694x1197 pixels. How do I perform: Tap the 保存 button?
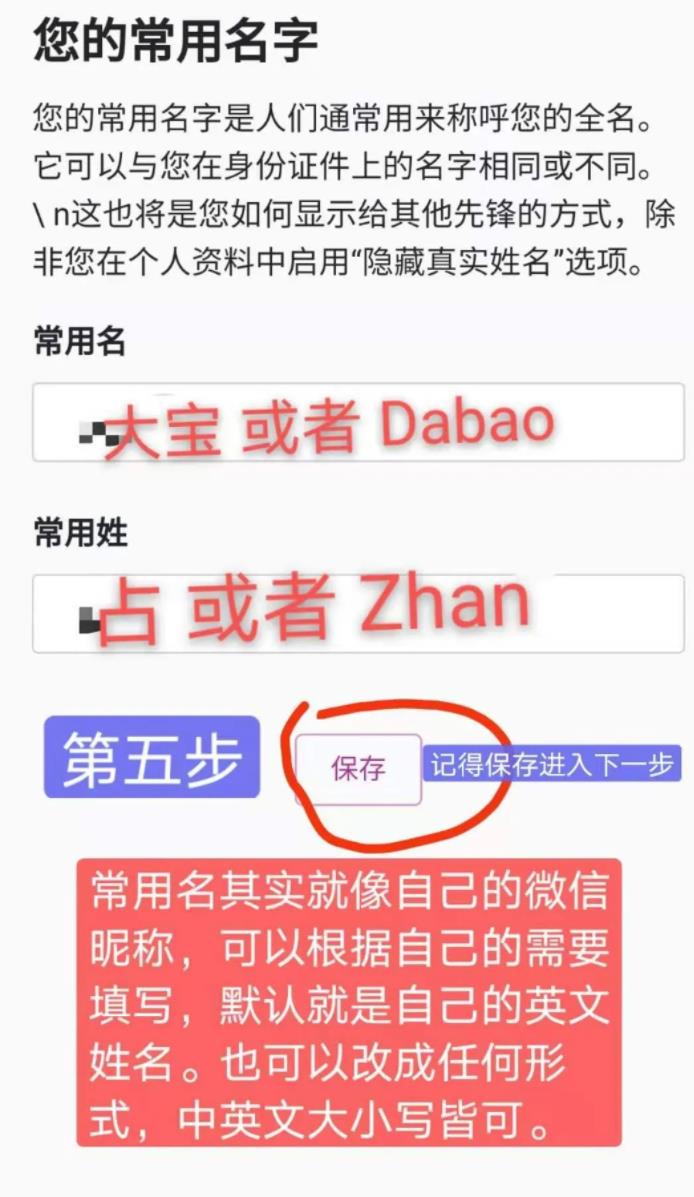(x=358, y=769)
